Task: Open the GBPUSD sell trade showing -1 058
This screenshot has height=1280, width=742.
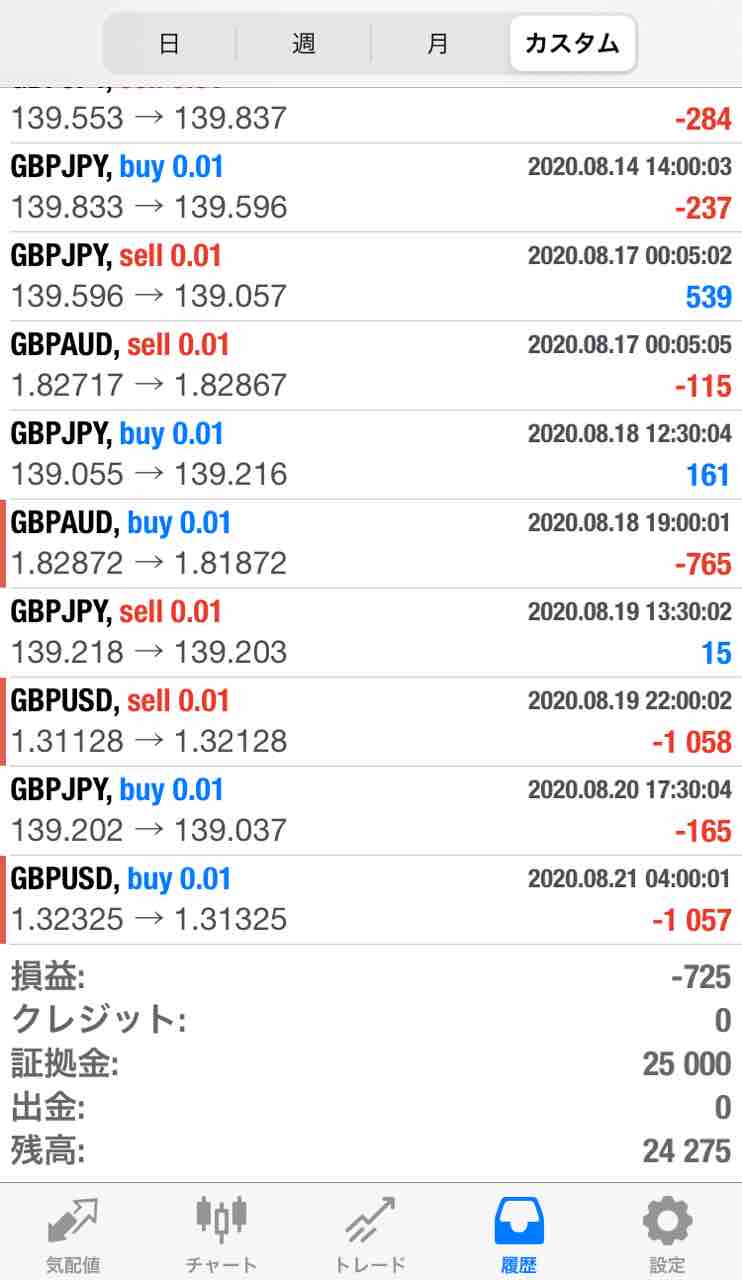Action: 371,721
